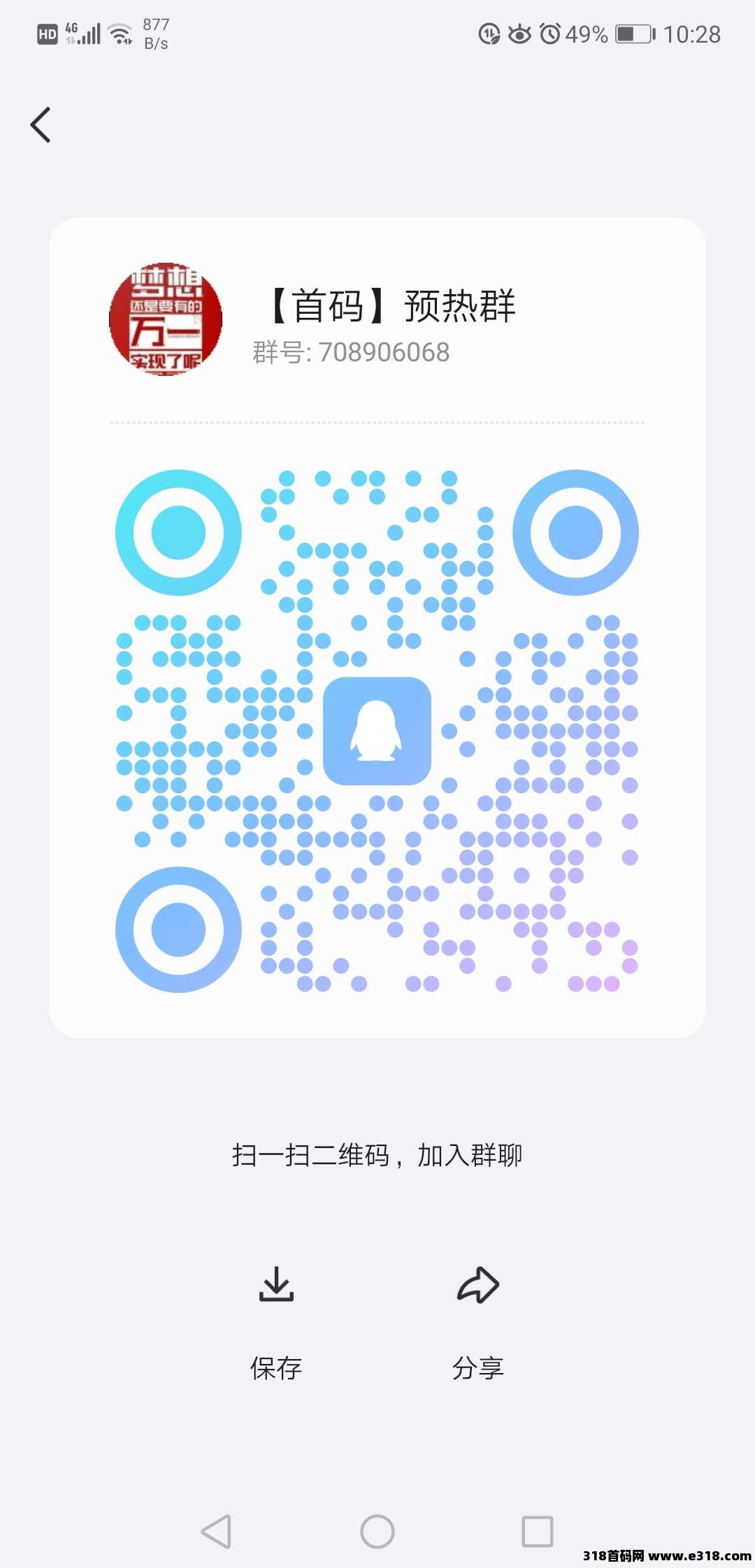Tap the red group avatar next to the group name
755x1568 pixels.
(x=165, y=318)
